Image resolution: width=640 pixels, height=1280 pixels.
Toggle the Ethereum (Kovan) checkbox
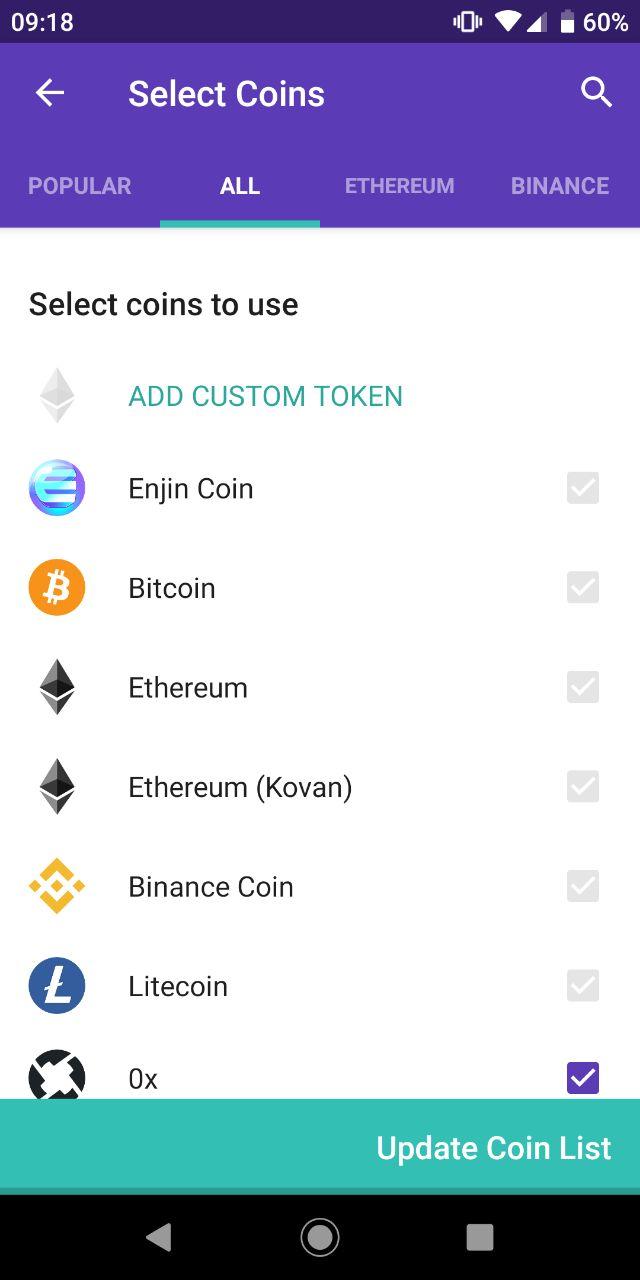(x=583, y=787)
